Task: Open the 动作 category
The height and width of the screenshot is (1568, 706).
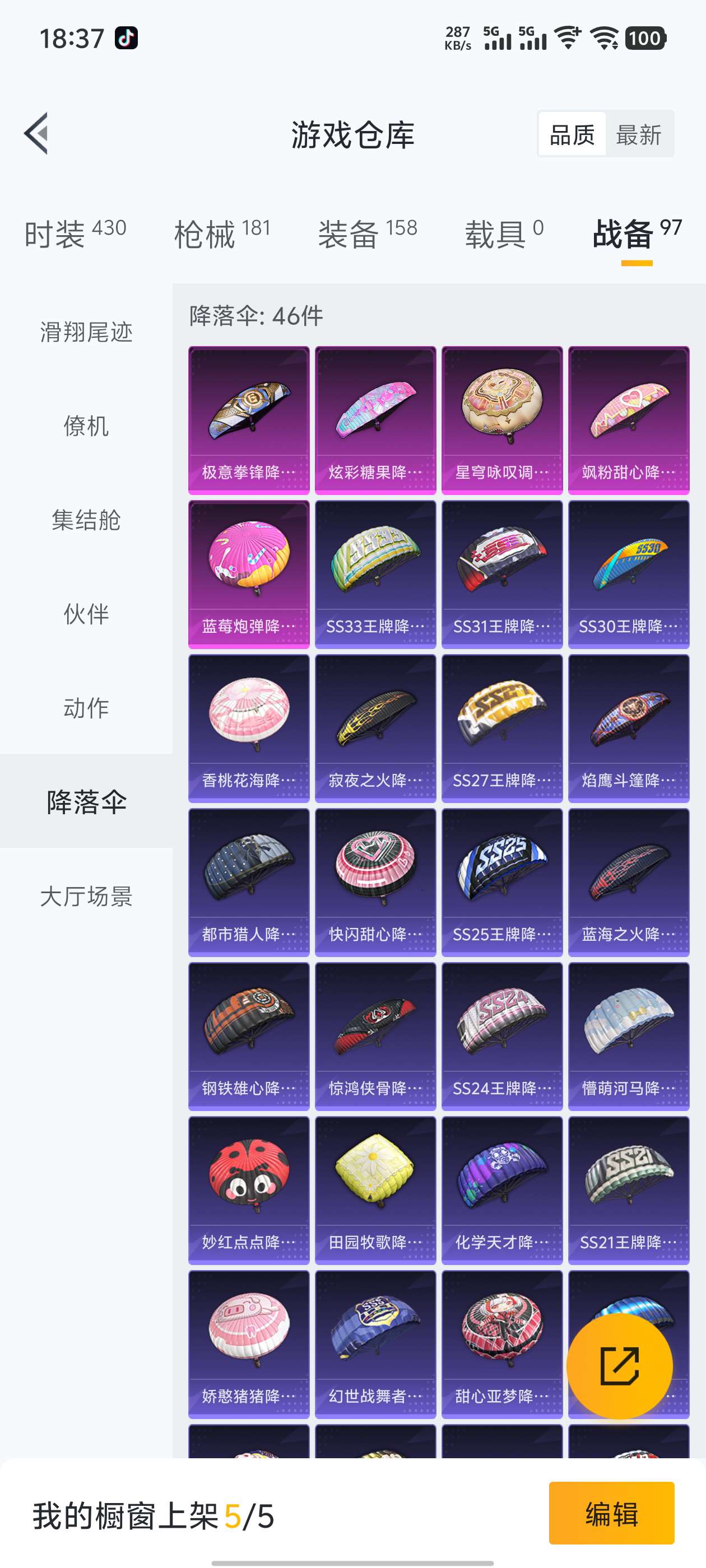Action: click(86, 708)
